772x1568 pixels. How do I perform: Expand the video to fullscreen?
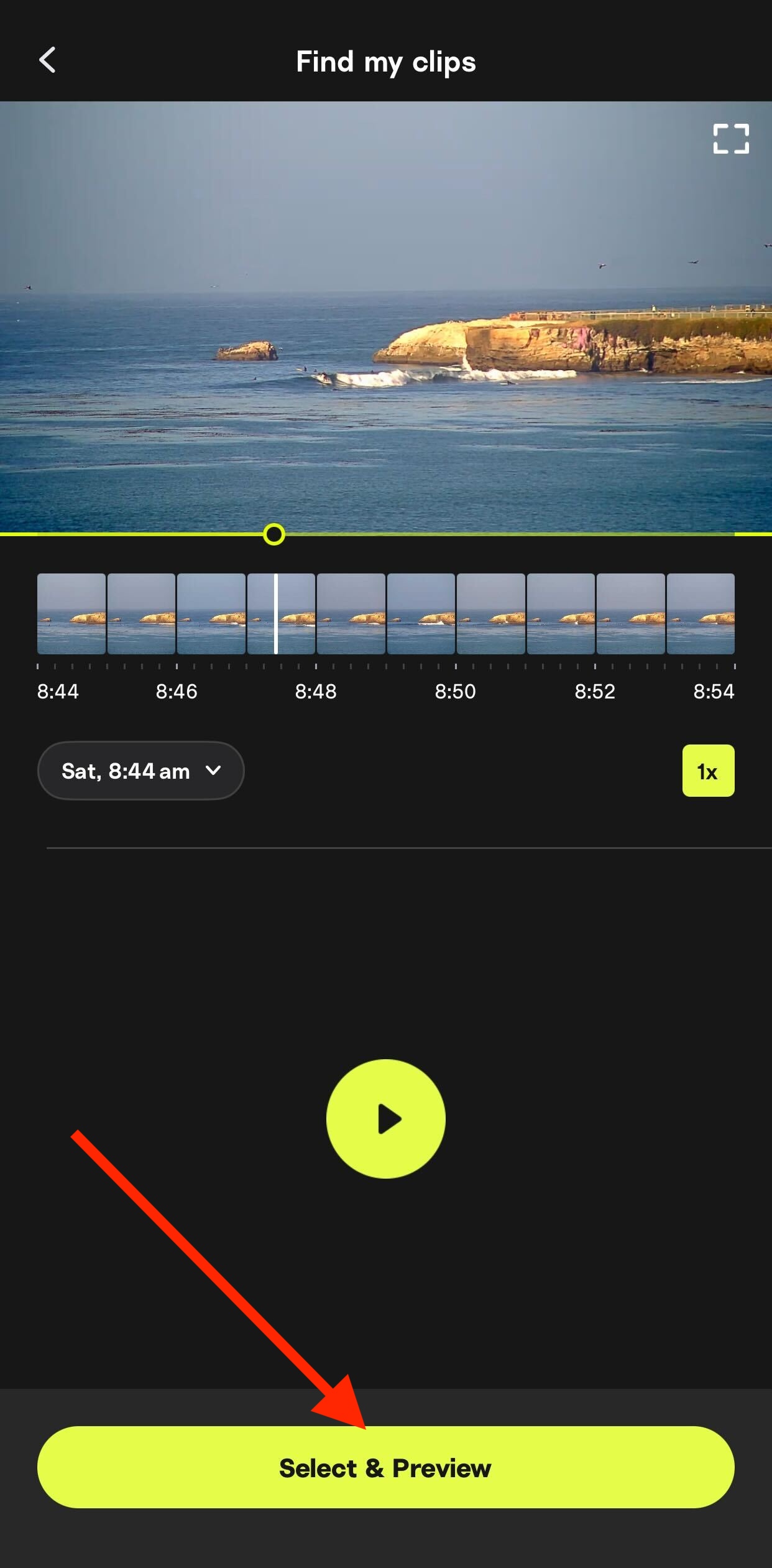730,138
